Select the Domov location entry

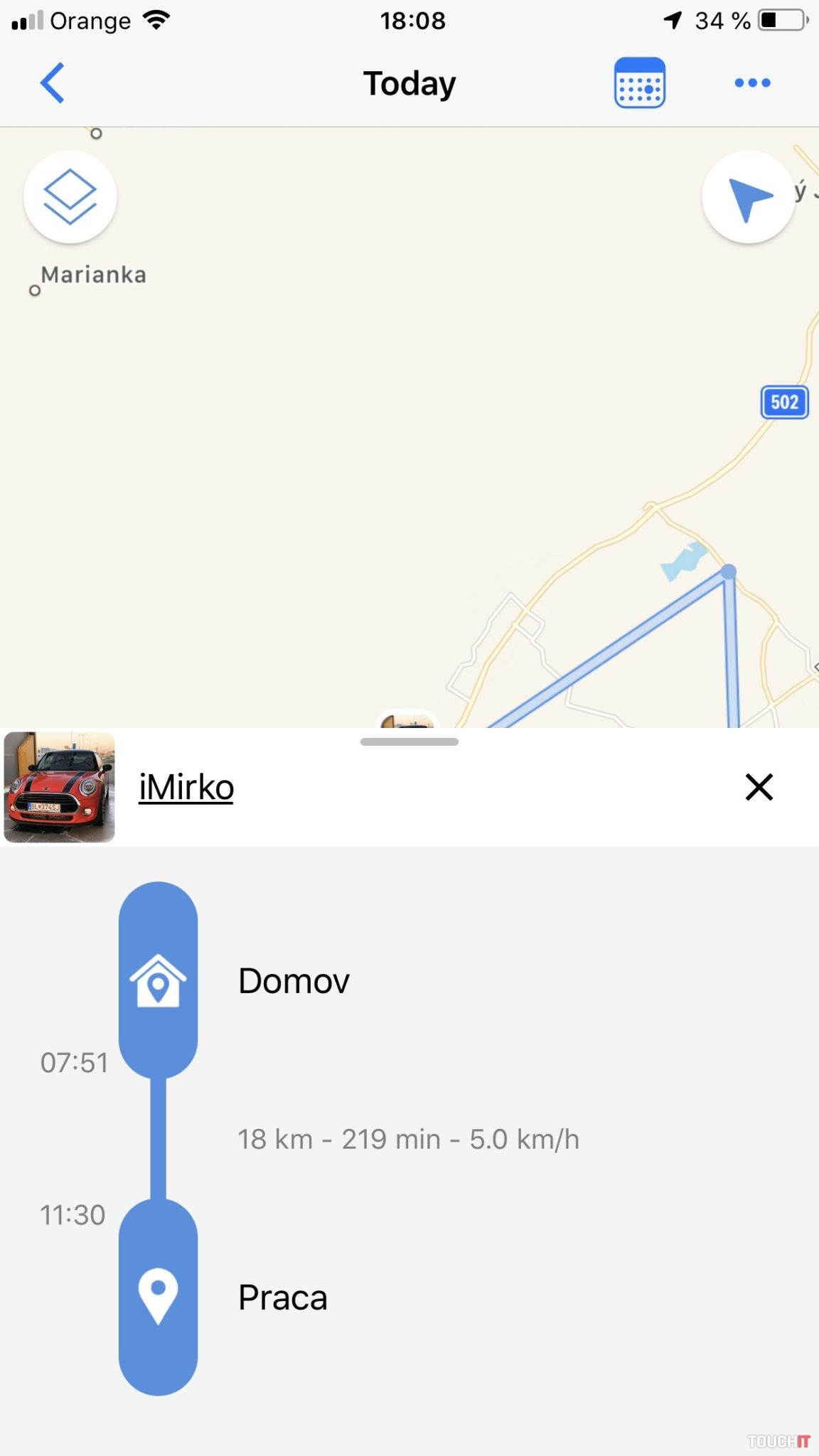coord(294,981)
